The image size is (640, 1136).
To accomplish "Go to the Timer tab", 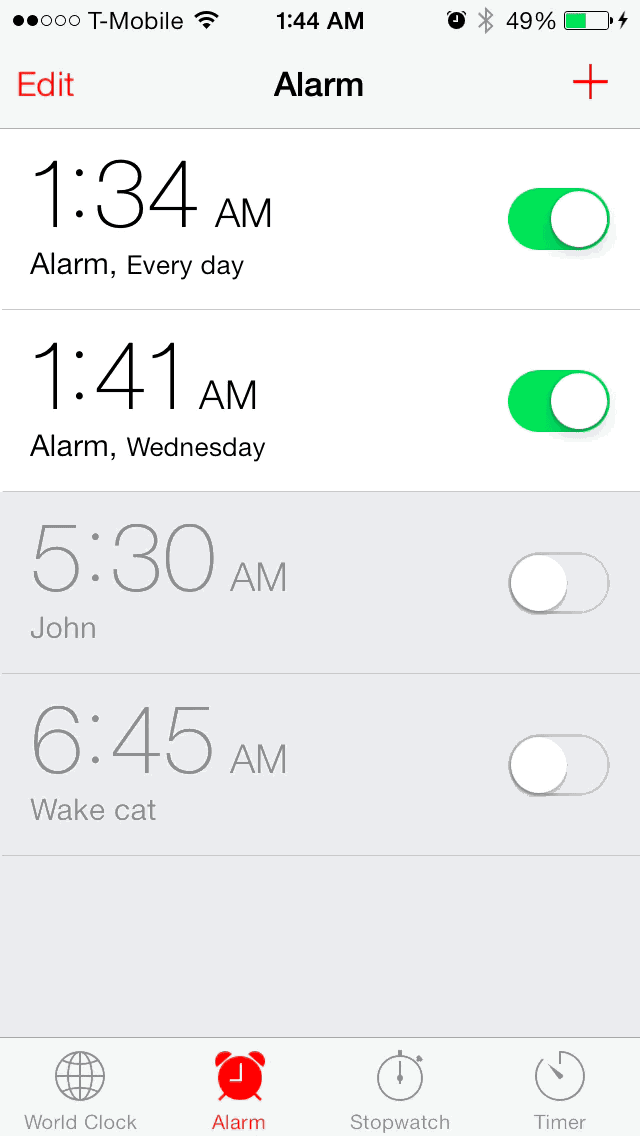I will 559,1088.
